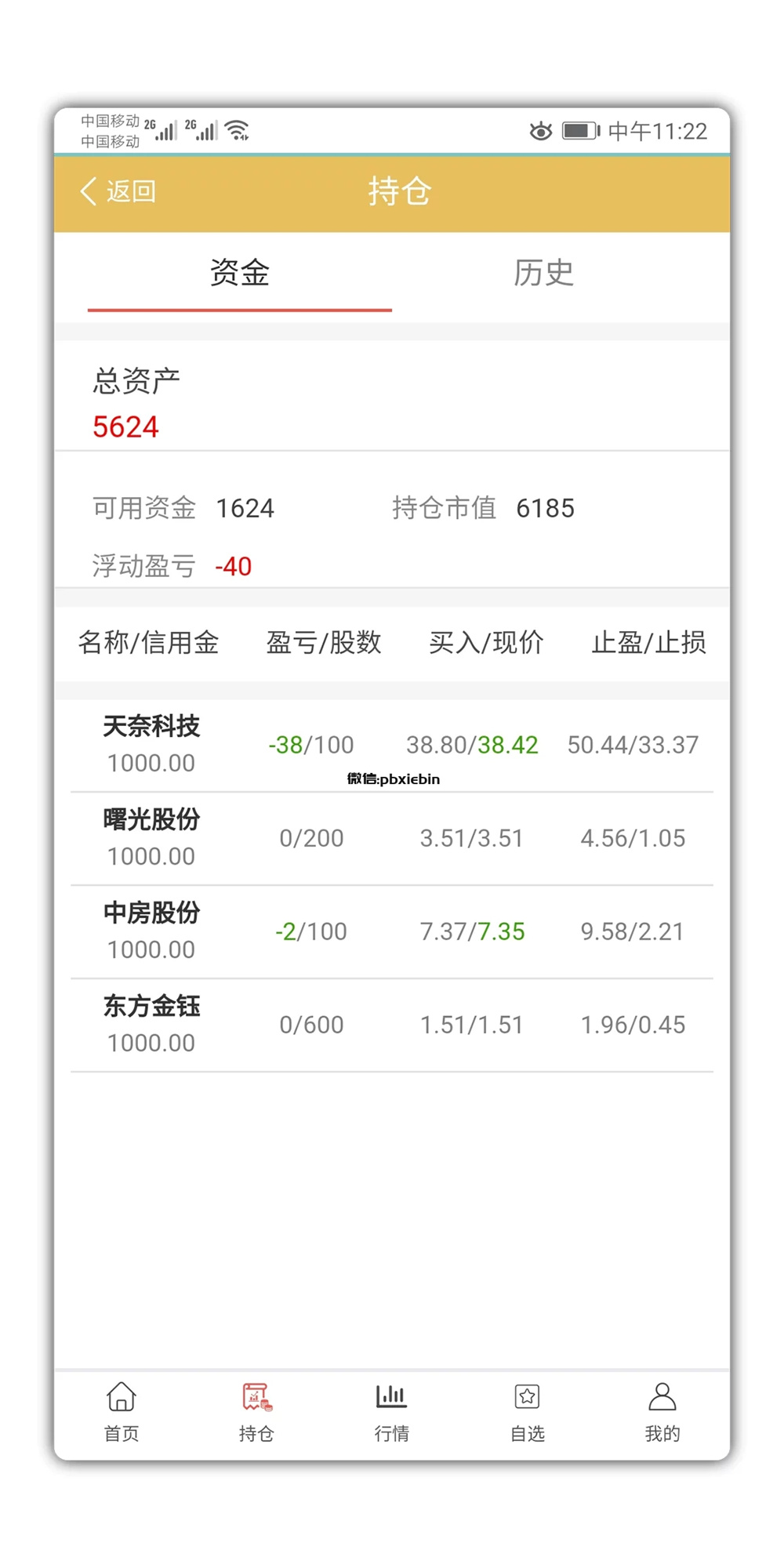
Task: Select the 天奈科技 holding row
Action: [x=152, y=745]
